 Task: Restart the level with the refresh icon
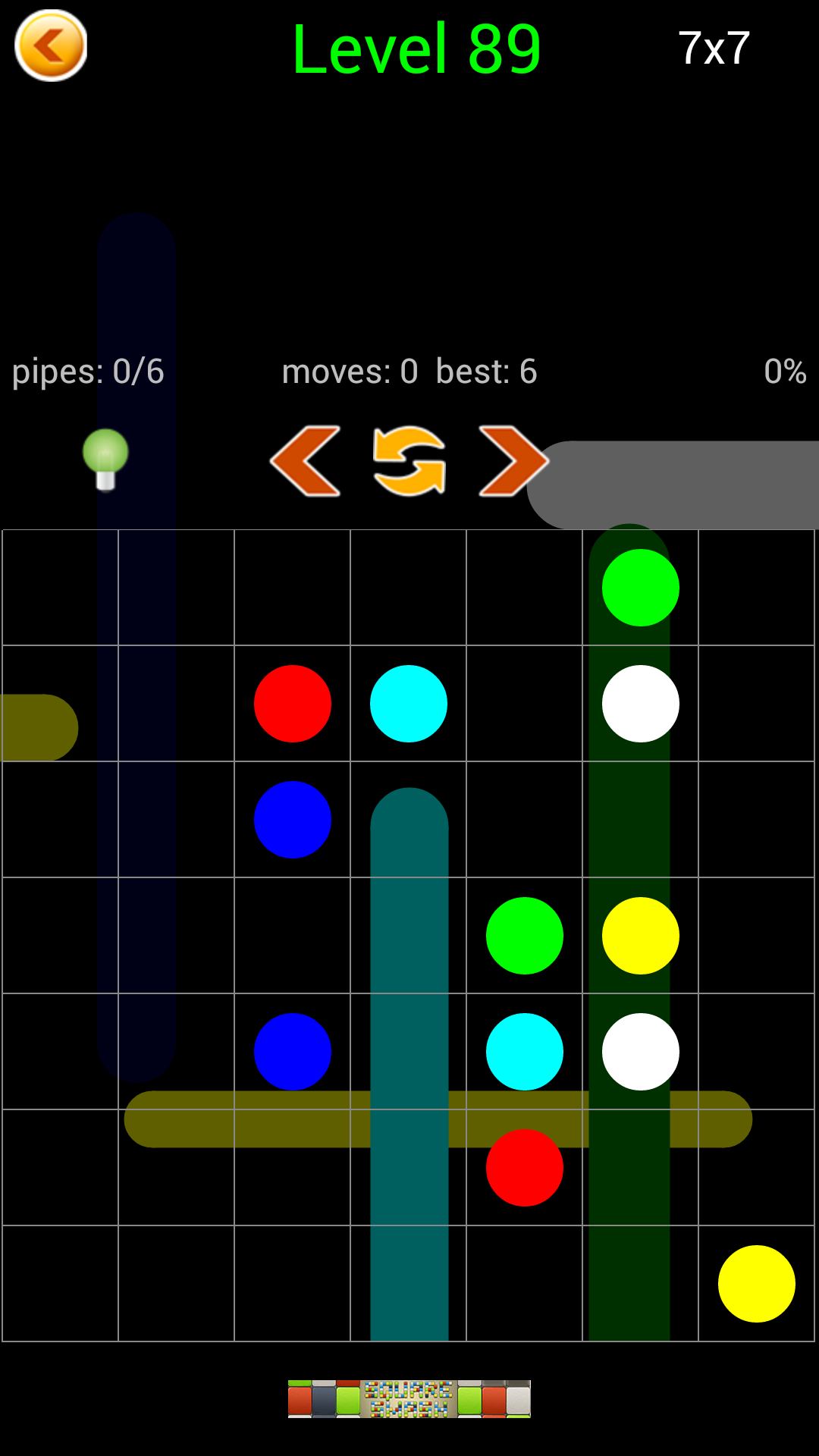click(x=409, y=461)
